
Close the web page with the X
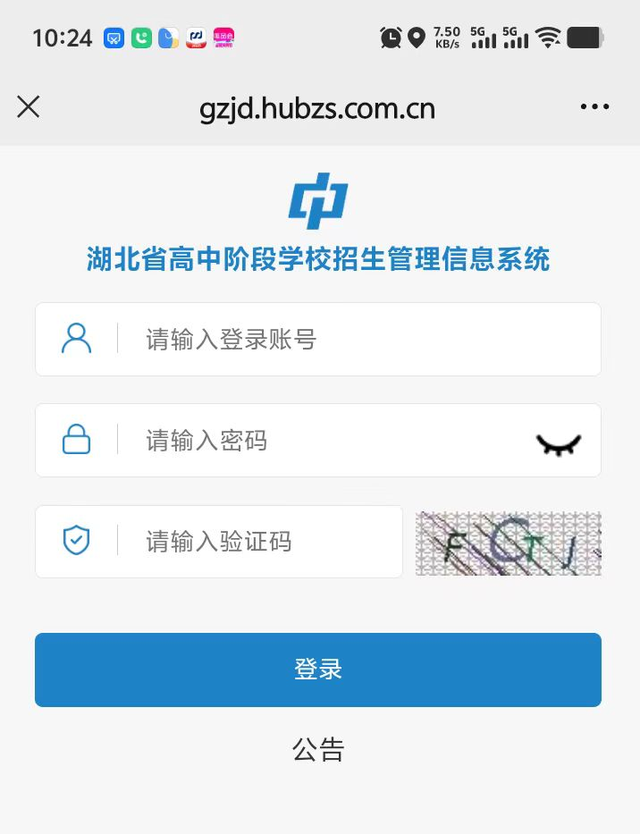tap(28, 107)
